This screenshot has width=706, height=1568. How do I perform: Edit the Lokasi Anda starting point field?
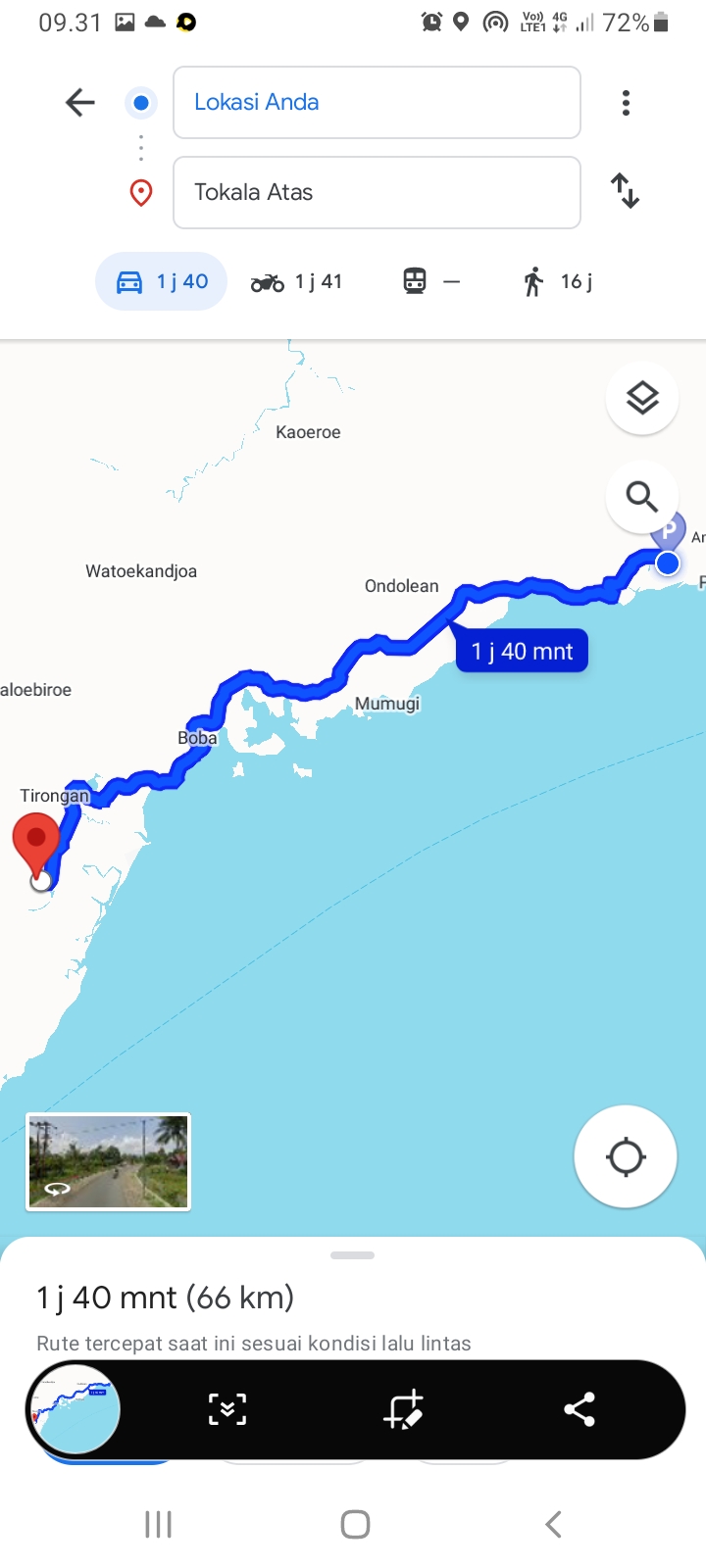(x=377, y=103)
